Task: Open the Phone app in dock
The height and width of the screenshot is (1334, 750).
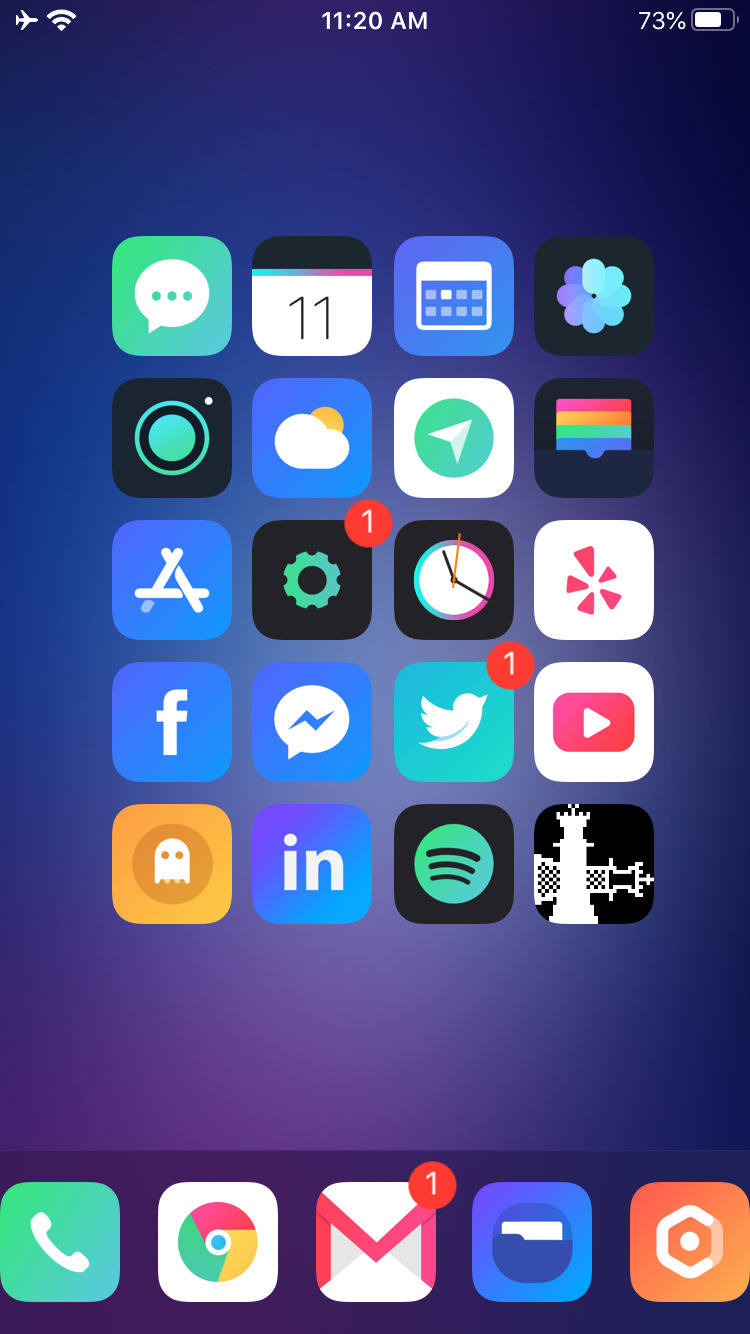Action: pyautogui.click(x=60, y=1242)
